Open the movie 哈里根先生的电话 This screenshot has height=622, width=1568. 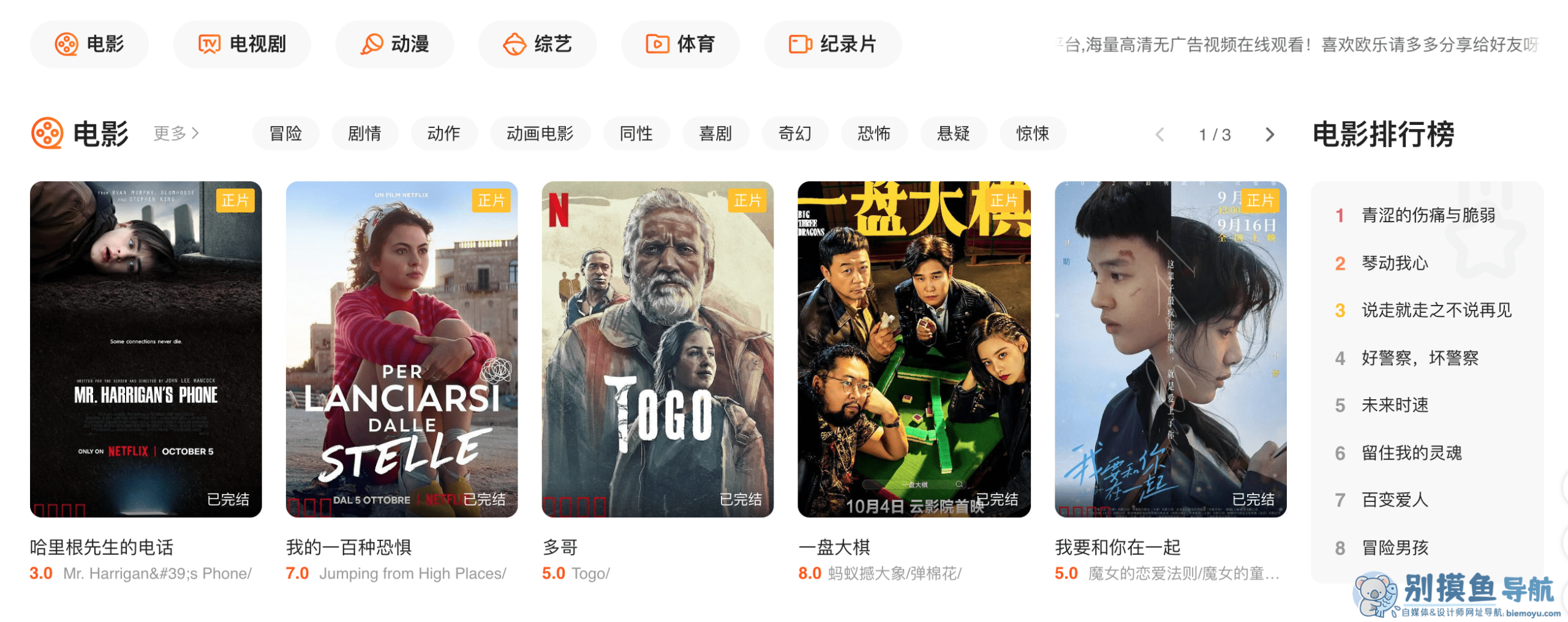click(146, 349)
